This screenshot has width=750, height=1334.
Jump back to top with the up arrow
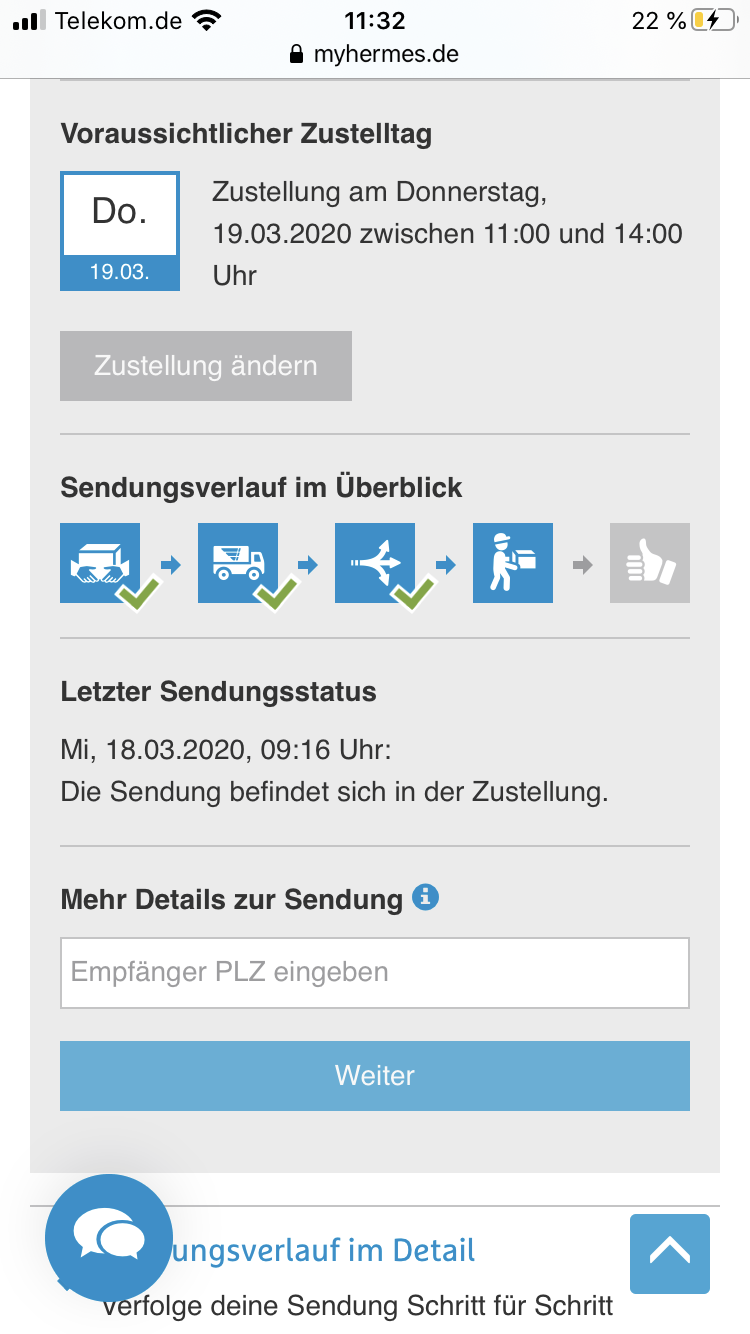[x=670, y=1254]
